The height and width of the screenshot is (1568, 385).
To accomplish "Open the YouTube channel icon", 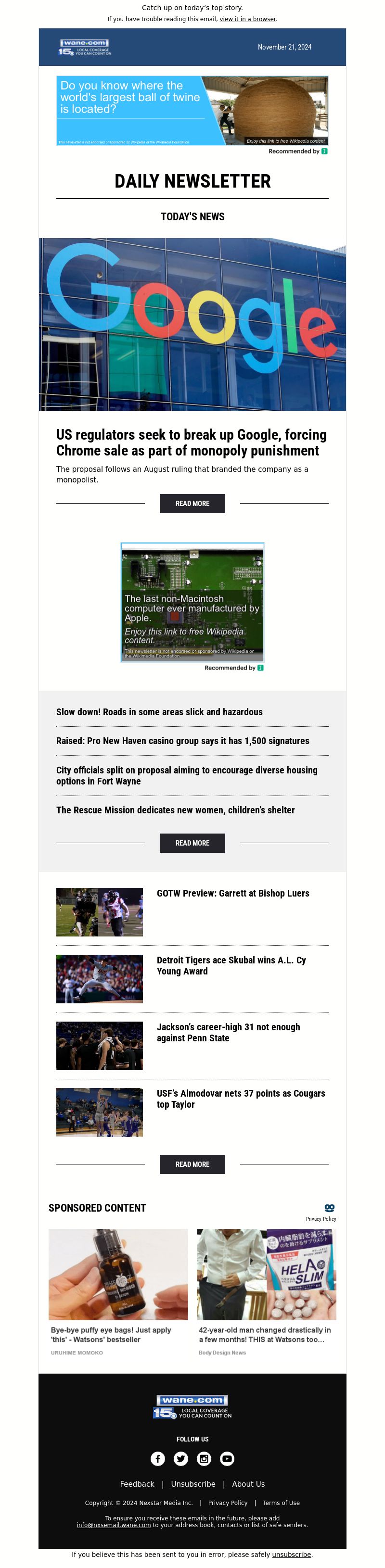I will tap(227, 1458).
